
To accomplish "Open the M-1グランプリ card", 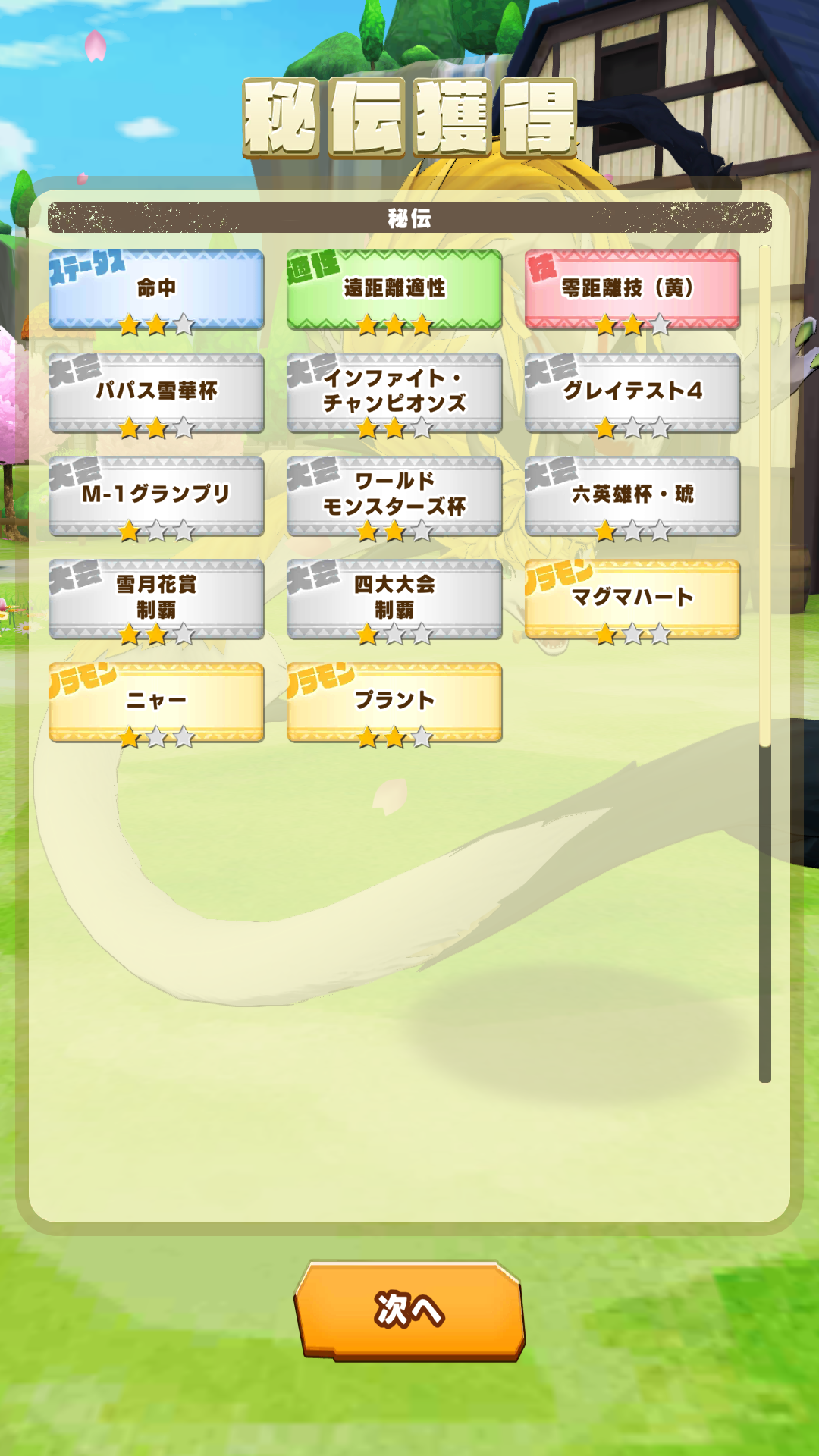I will coord(156,496).
